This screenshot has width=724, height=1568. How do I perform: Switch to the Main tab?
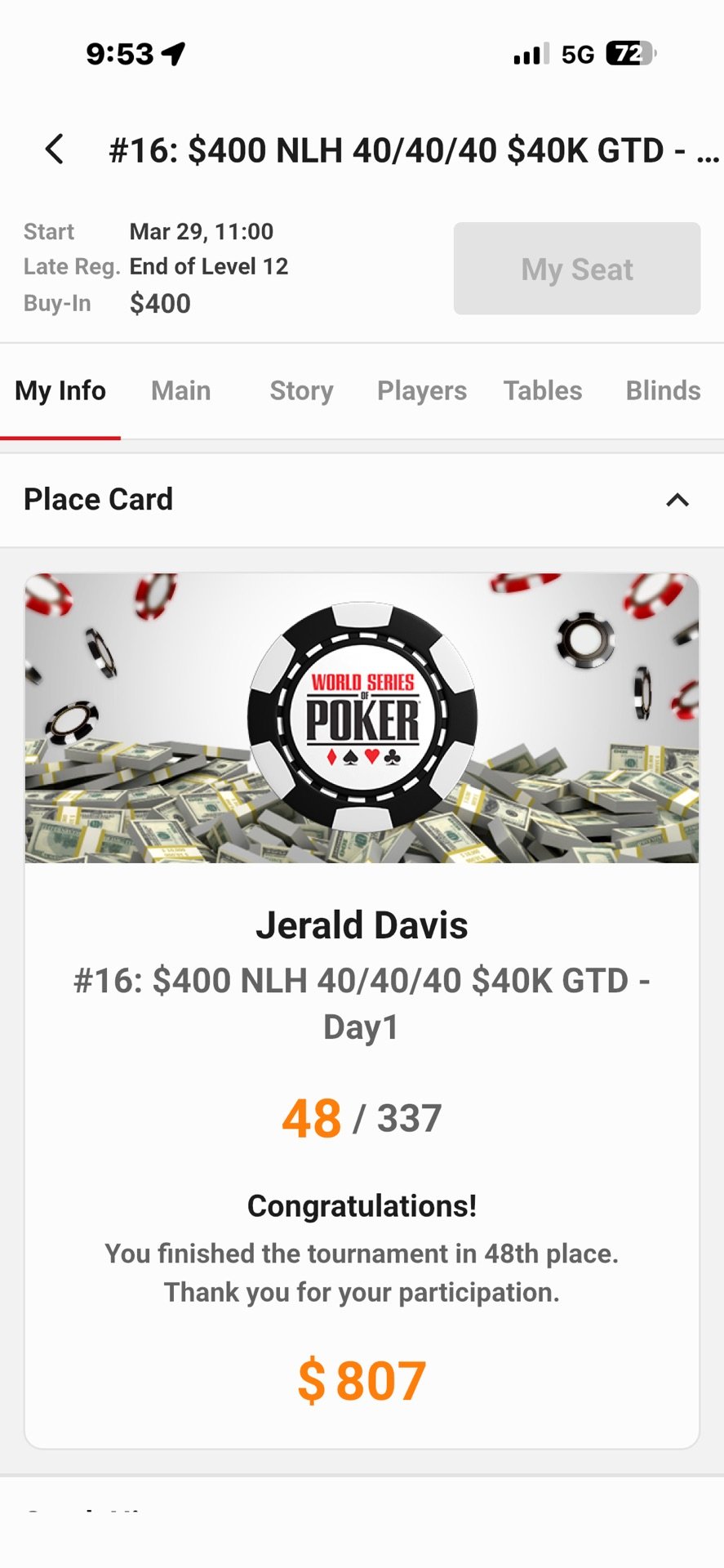coord(180,390)
